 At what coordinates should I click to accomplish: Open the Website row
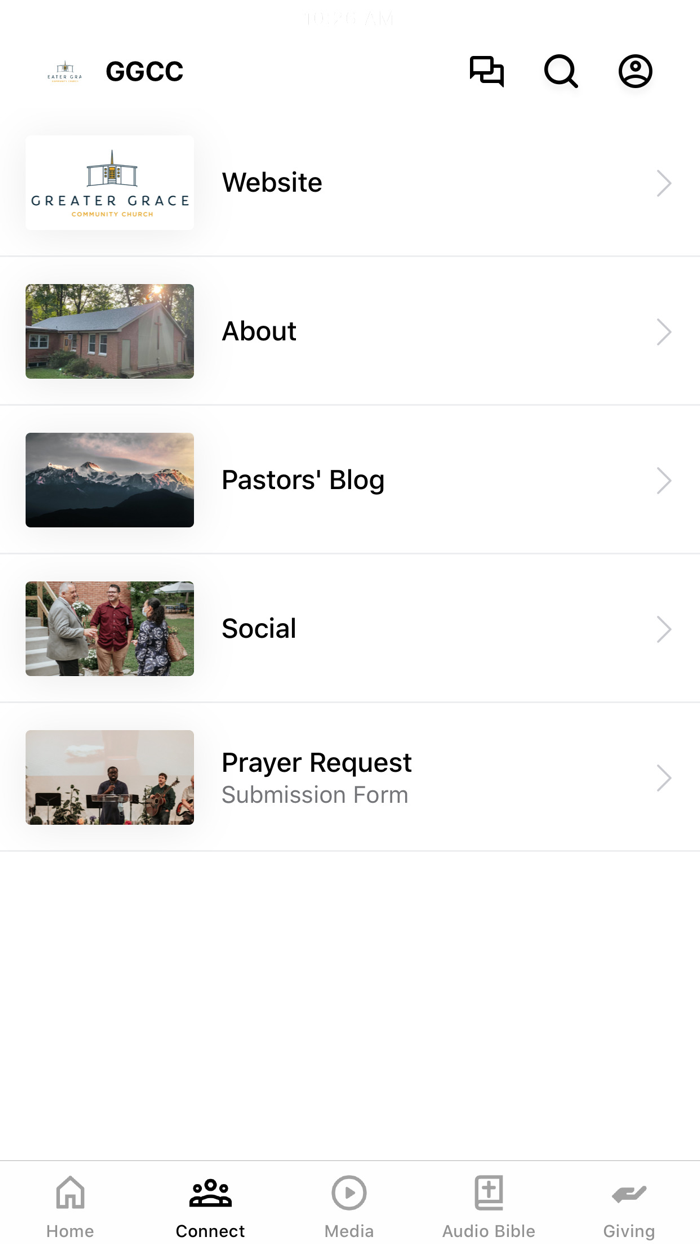[x=350, y=183]
